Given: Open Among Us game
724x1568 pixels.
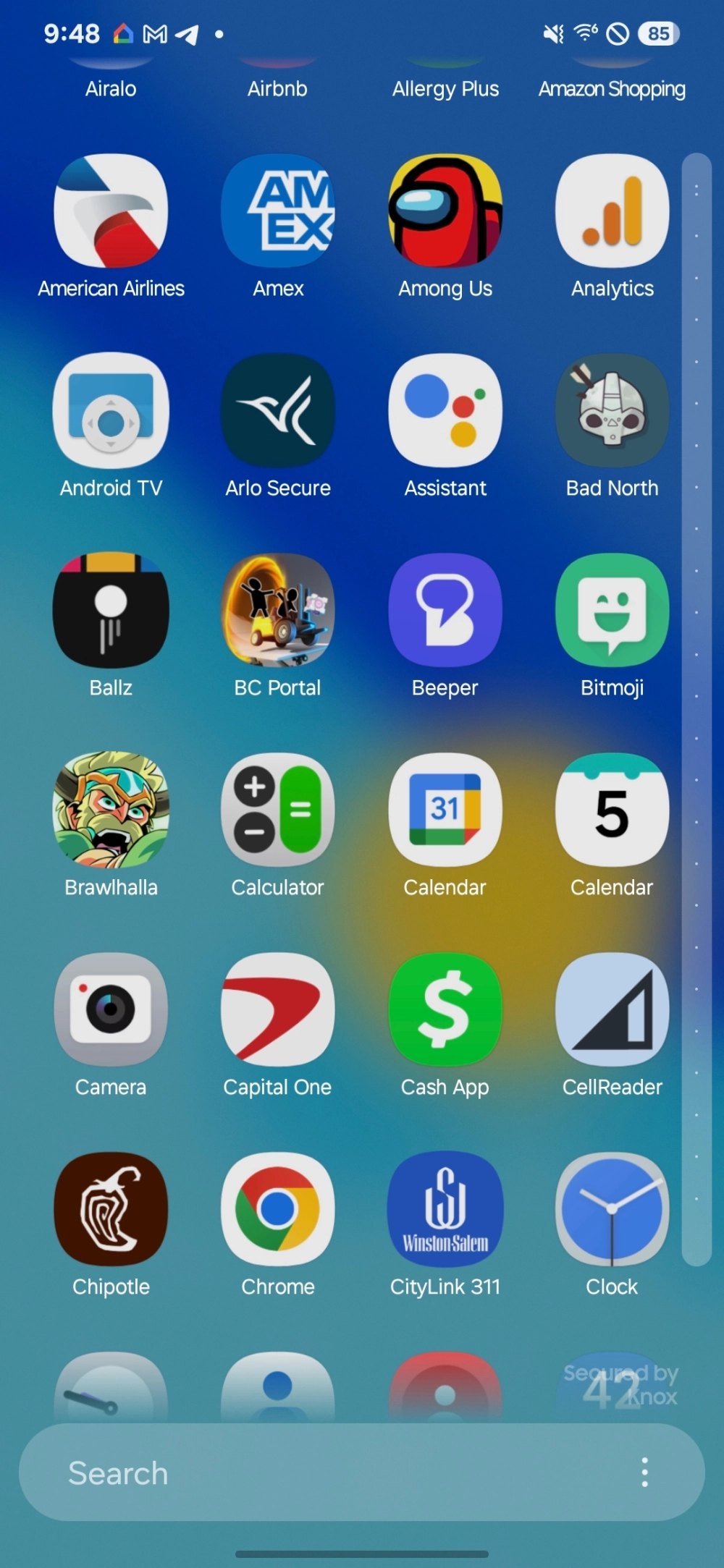Looking at the screenshot, I should coord(445,211).
